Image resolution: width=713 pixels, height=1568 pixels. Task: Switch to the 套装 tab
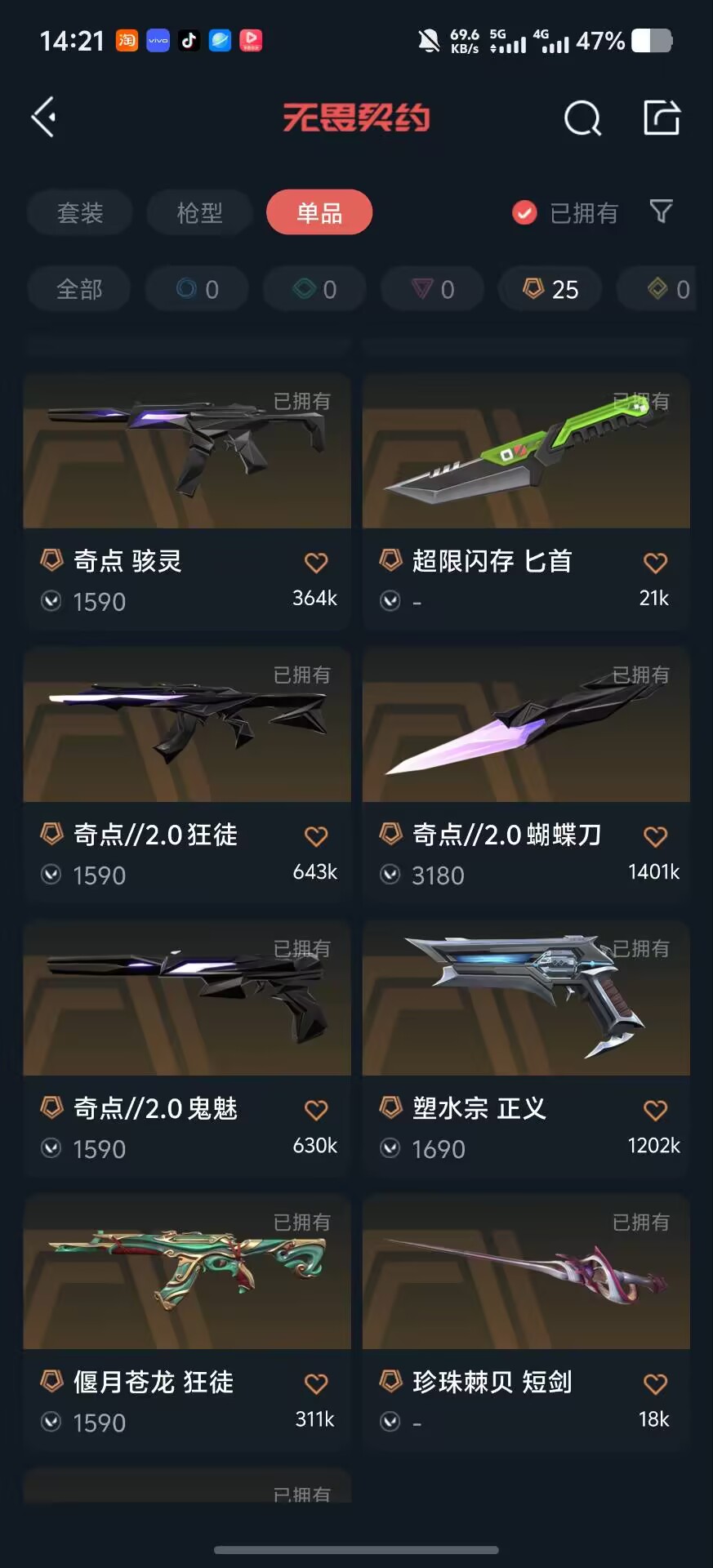[80, 213]
